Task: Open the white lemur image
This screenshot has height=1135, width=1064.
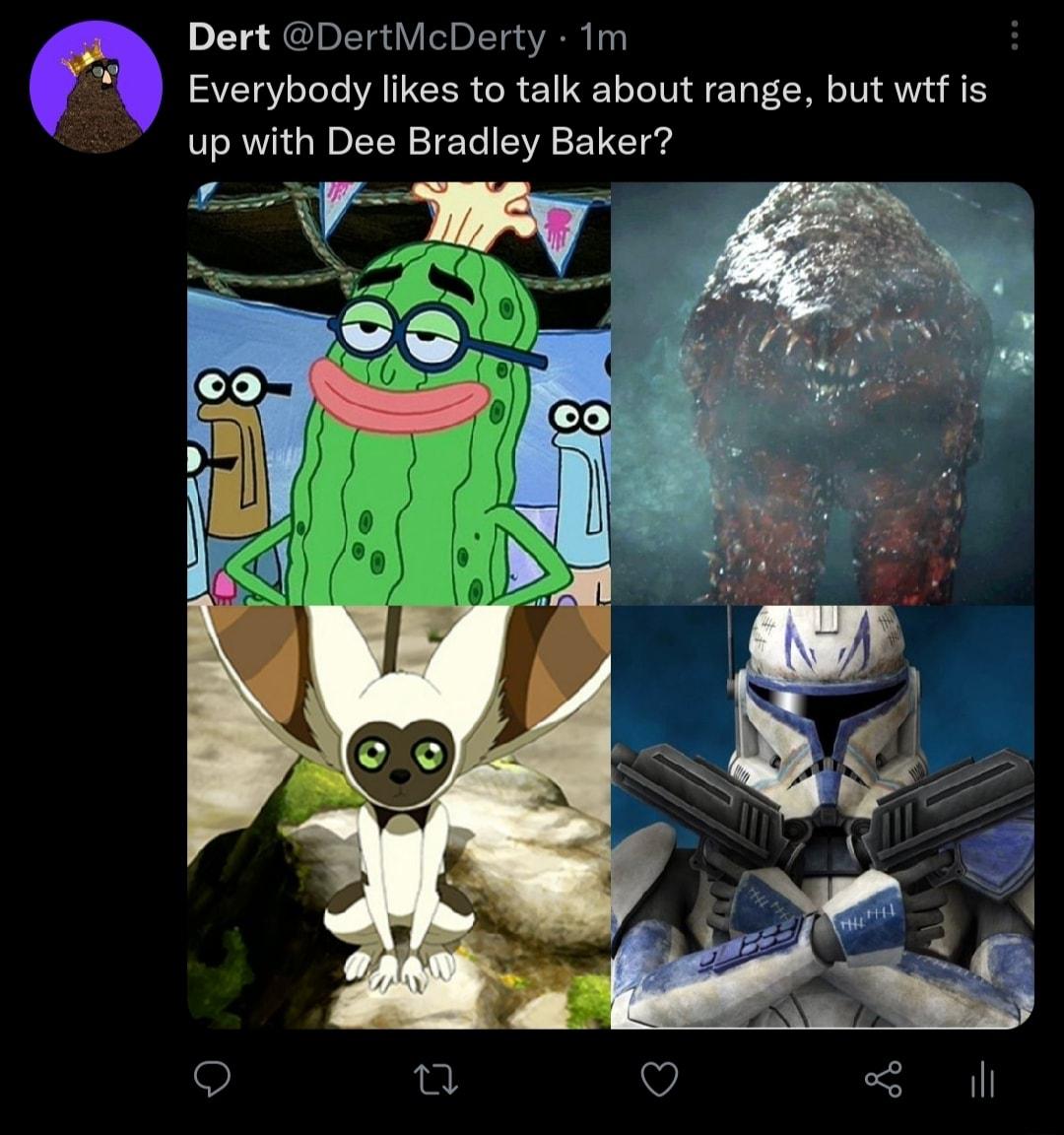Action: click(398, 817)
